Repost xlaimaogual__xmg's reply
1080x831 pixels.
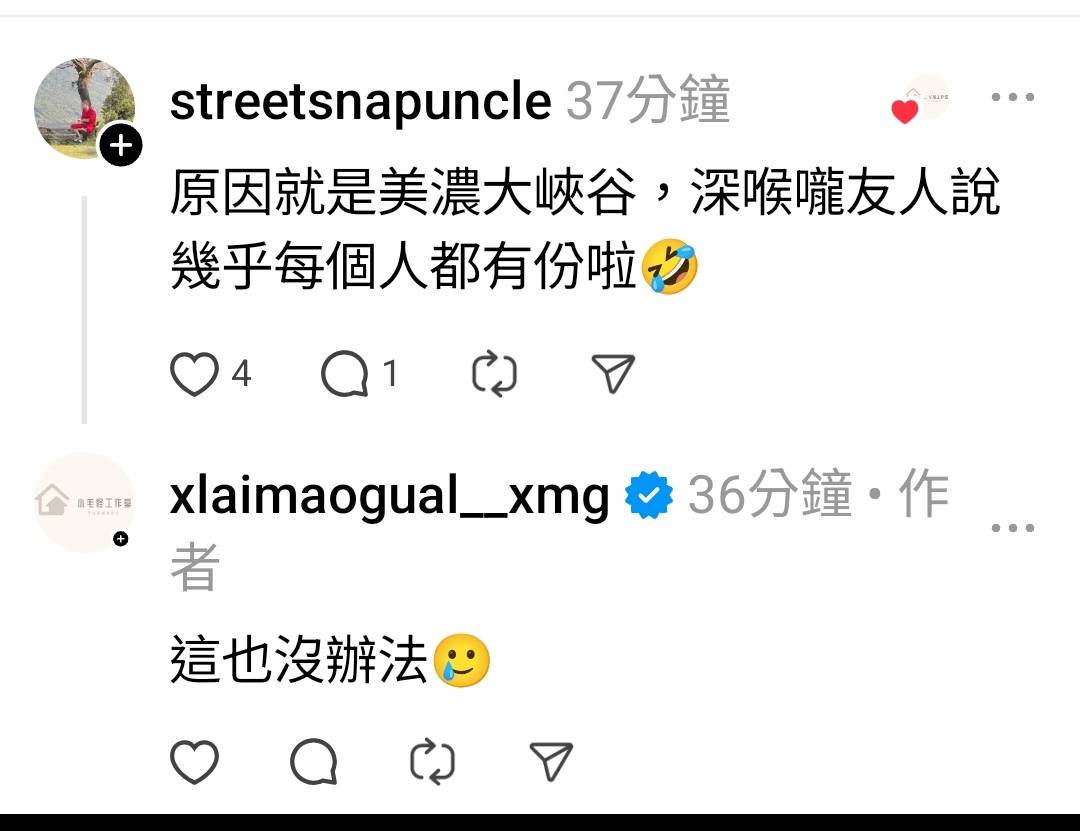[433, 763]
